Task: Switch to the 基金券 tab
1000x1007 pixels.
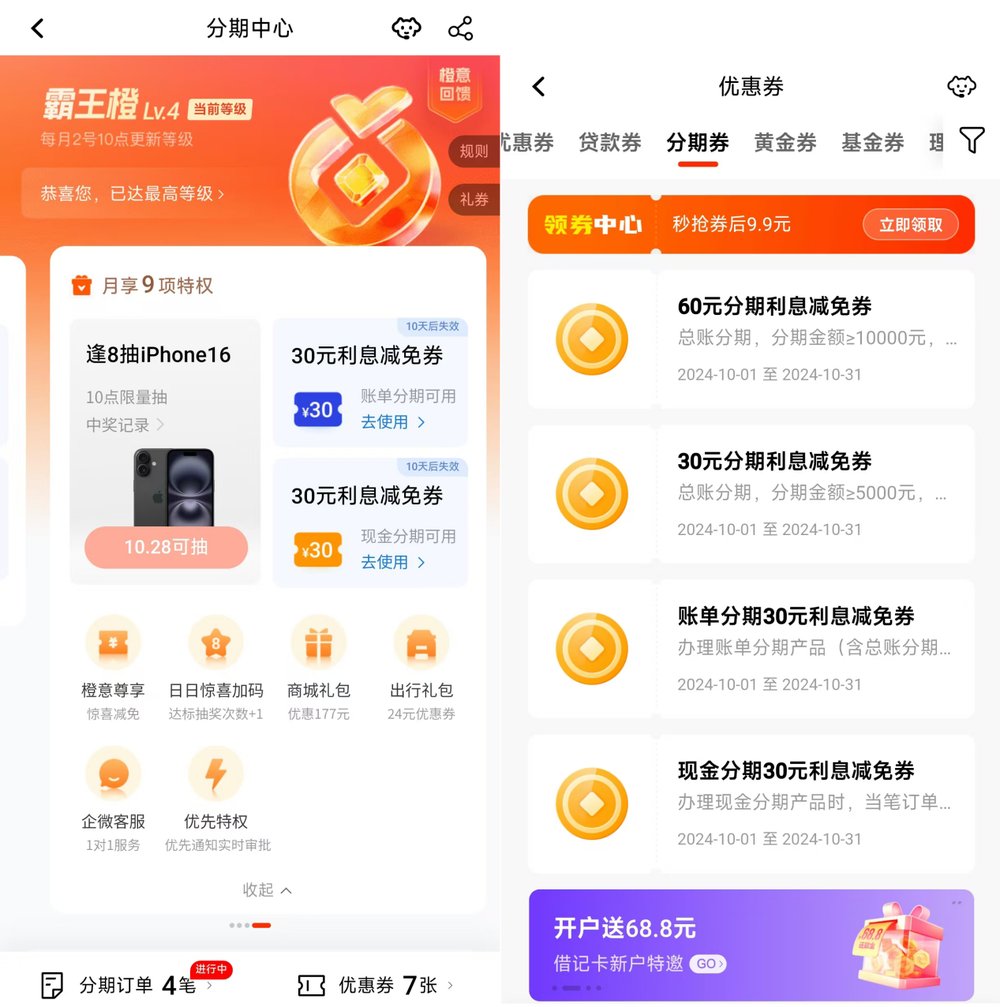Action: [872, 143]
